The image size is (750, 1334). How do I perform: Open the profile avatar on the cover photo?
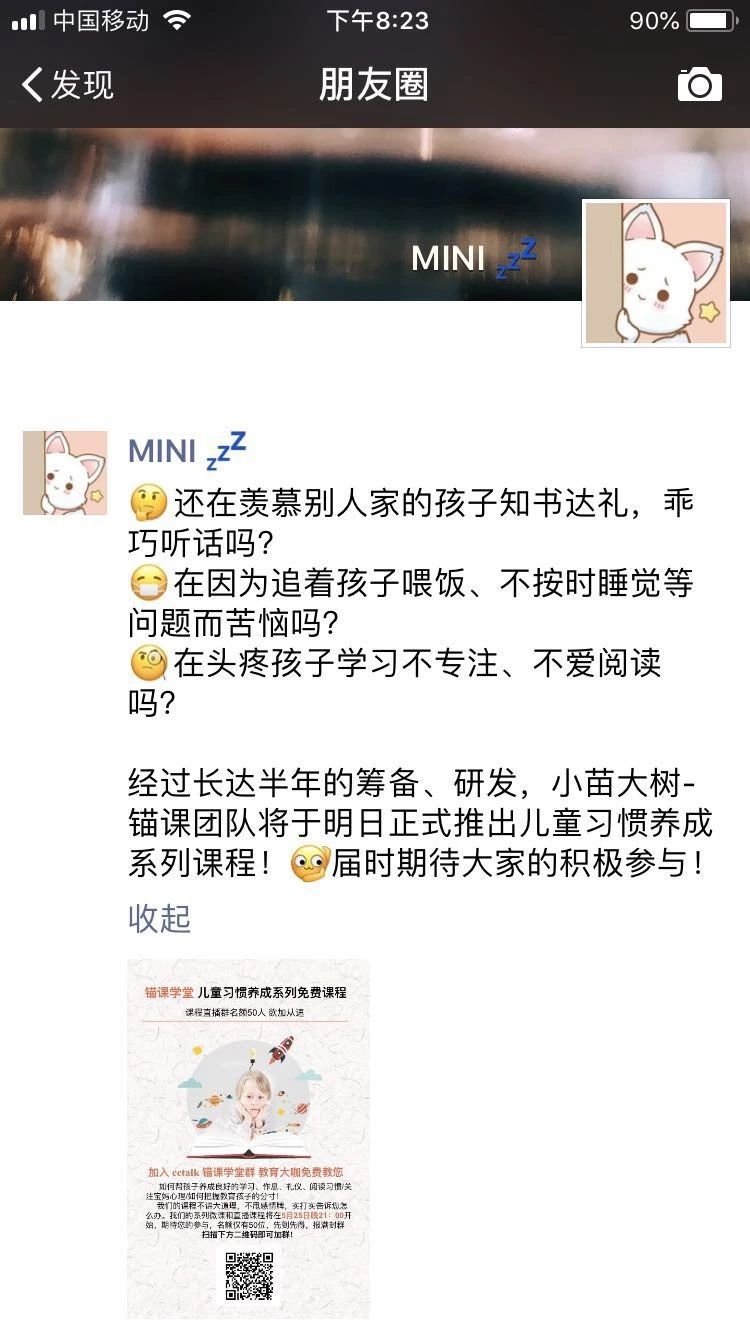[656, 273]
